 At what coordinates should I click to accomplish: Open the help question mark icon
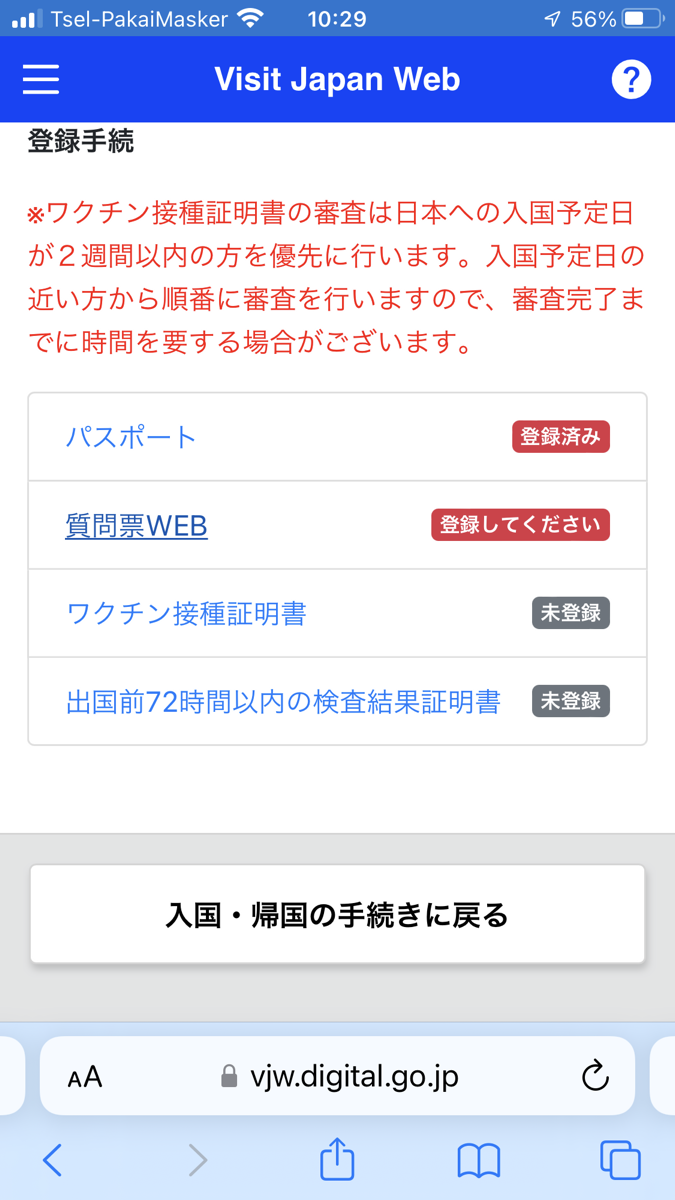[631, 80]
